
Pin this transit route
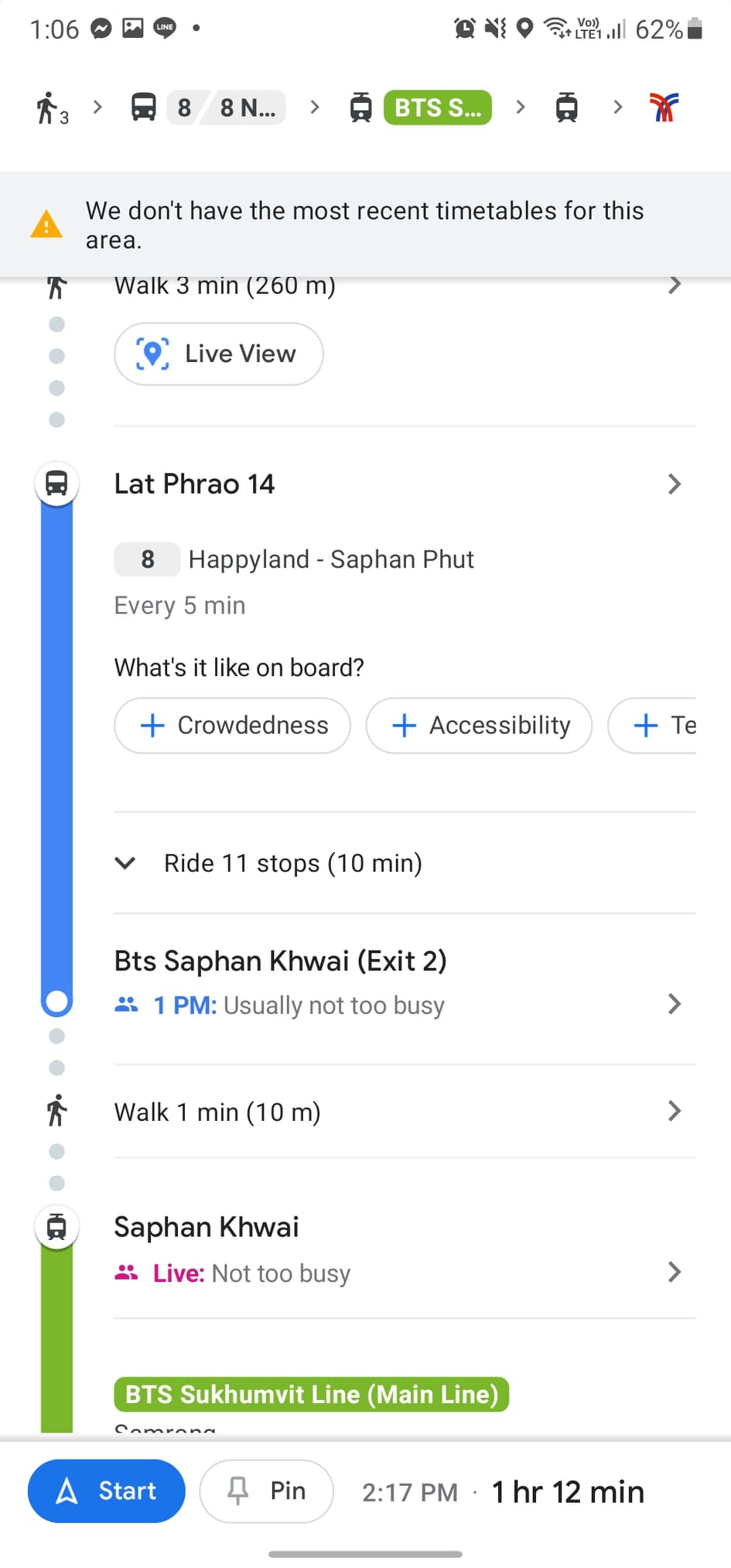[x=267, y=1490]
